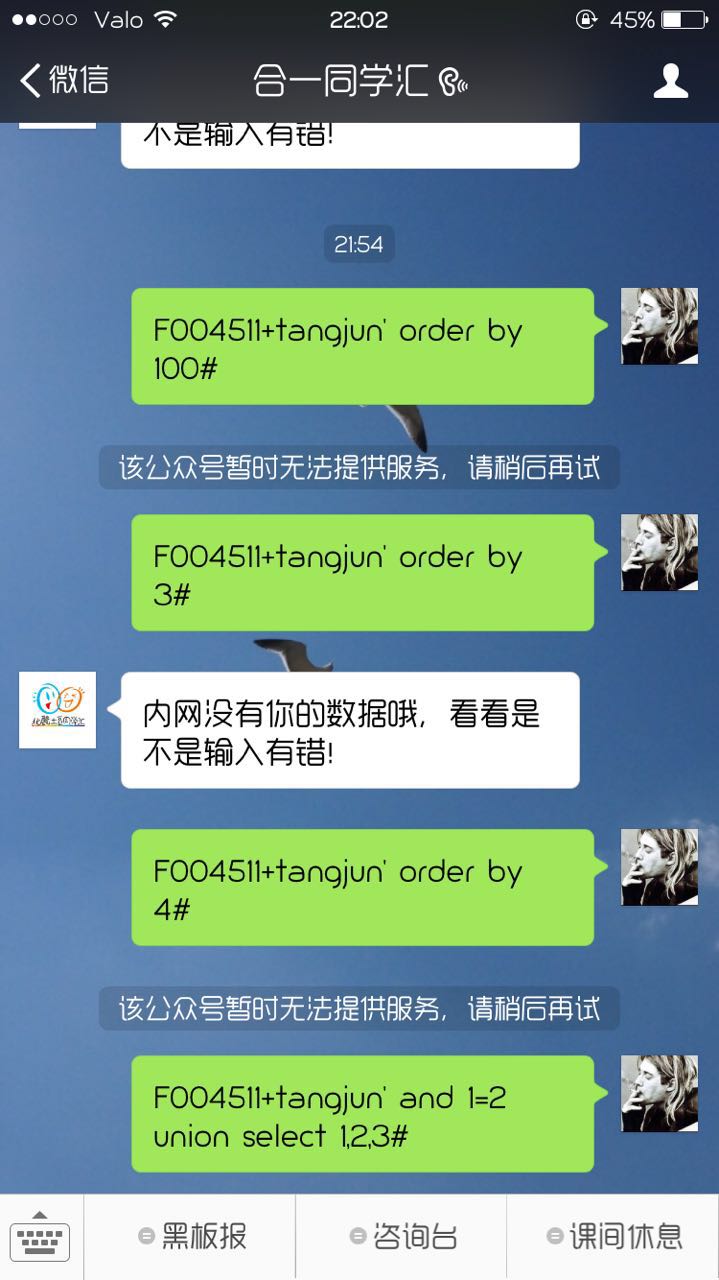Open the account profile icon
The height and width of the screenshot is (1280, 719).
(670, 81)
